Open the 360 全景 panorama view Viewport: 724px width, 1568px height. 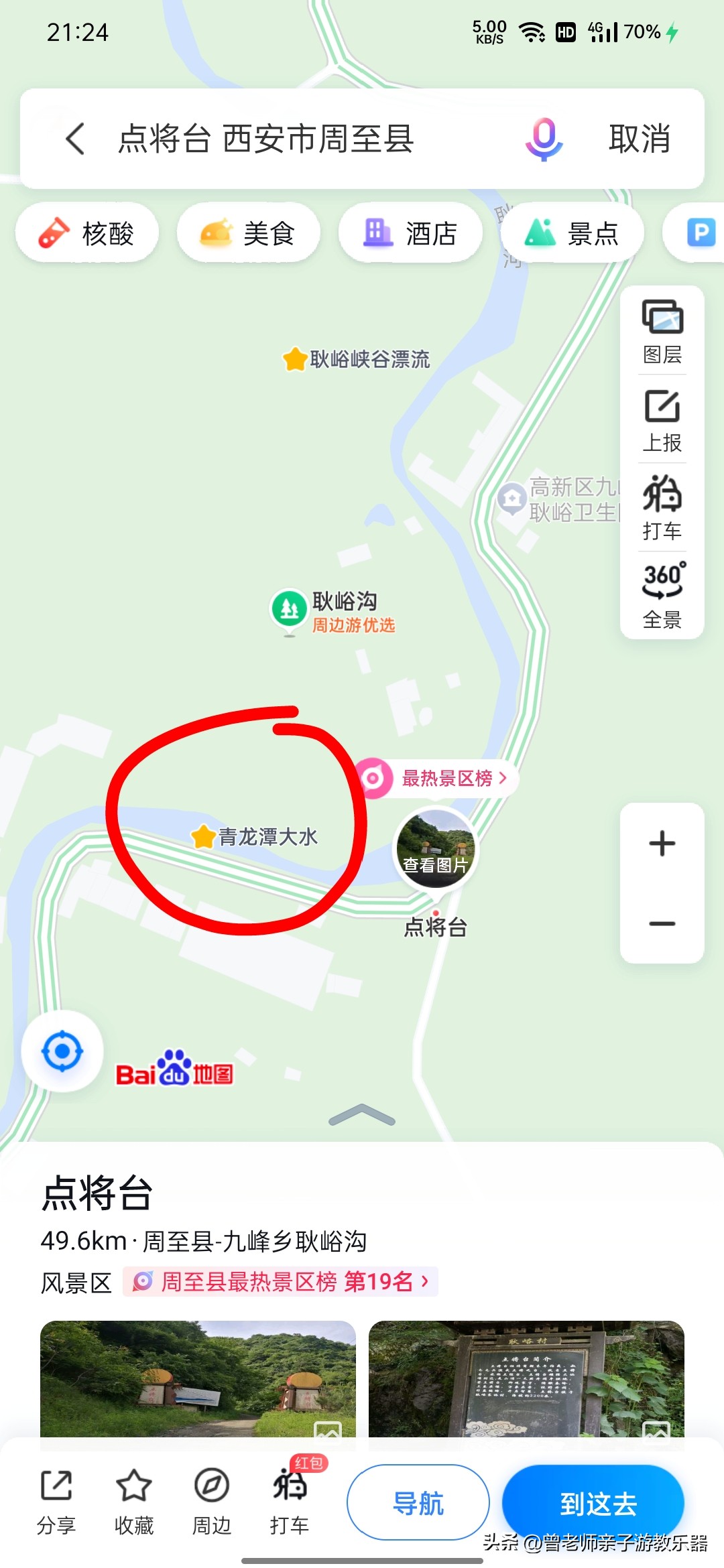(662, 590)
